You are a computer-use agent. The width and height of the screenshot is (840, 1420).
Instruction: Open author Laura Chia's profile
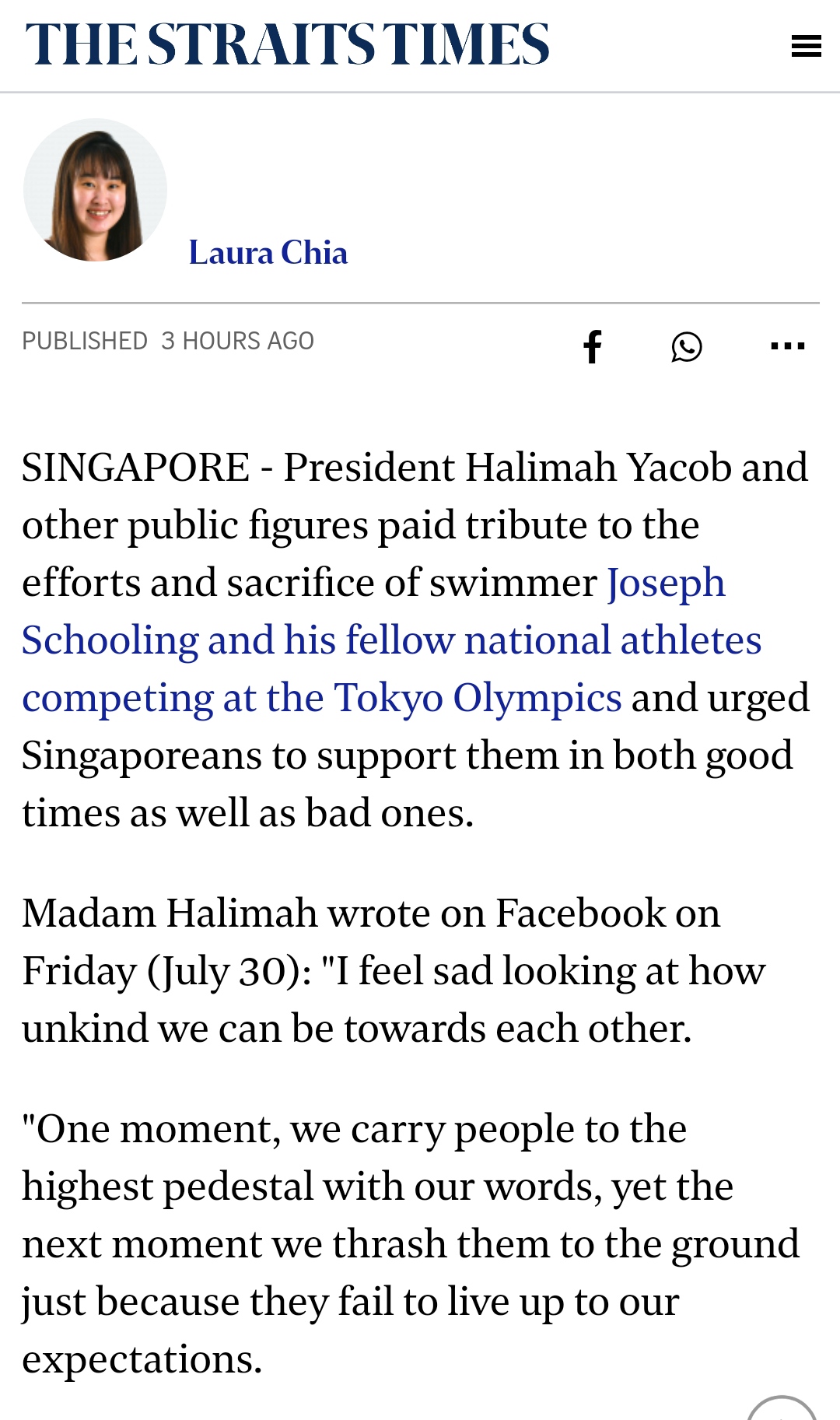(x=268, y=253)
